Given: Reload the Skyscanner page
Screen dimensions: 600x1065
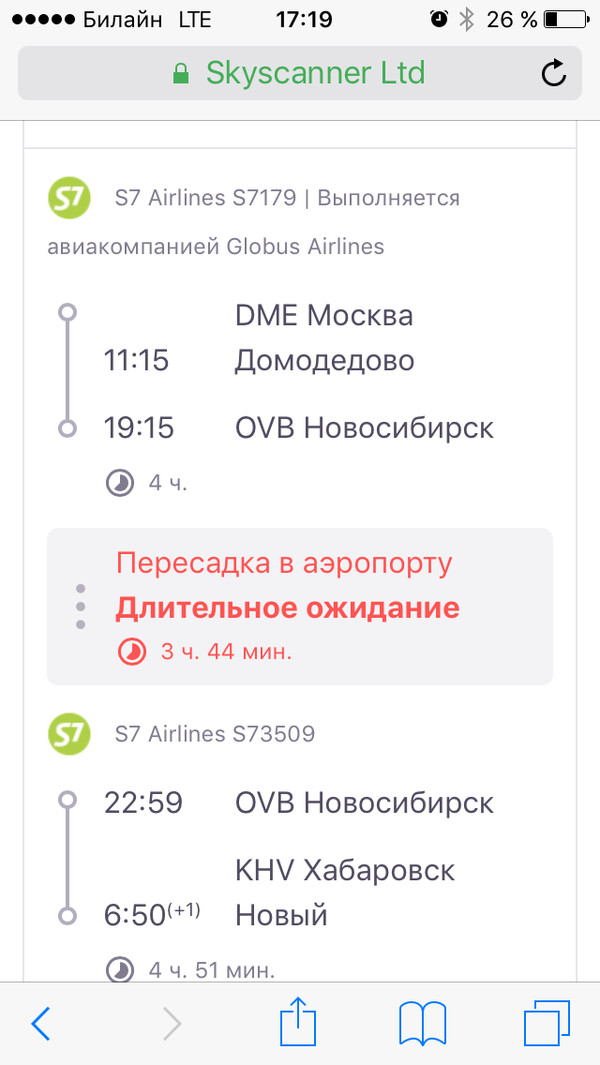Looking at the screenshot, I should tap(553, 73).
